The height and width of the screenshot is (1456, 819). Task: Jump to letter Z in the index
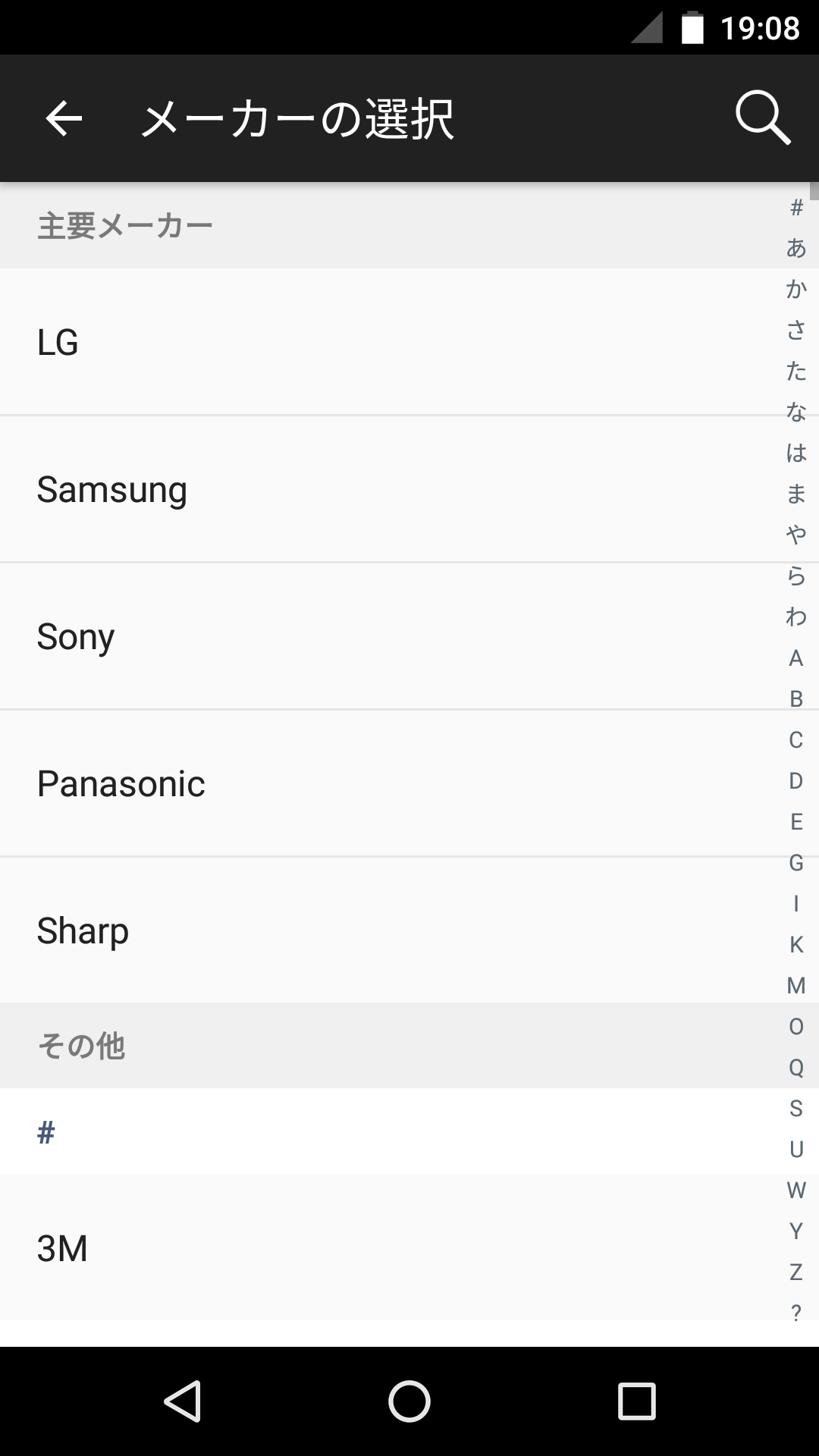tap(795, 1272)
